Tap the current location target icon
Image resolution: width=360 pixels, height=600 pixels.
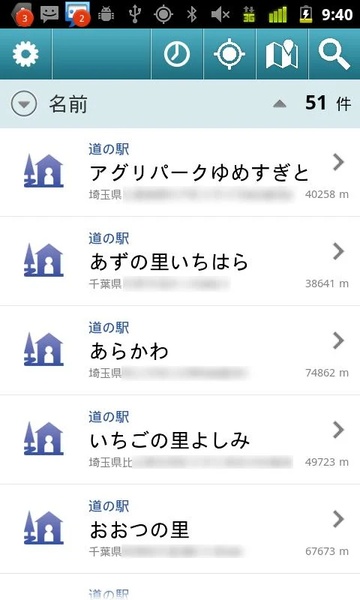pos(230,54)
